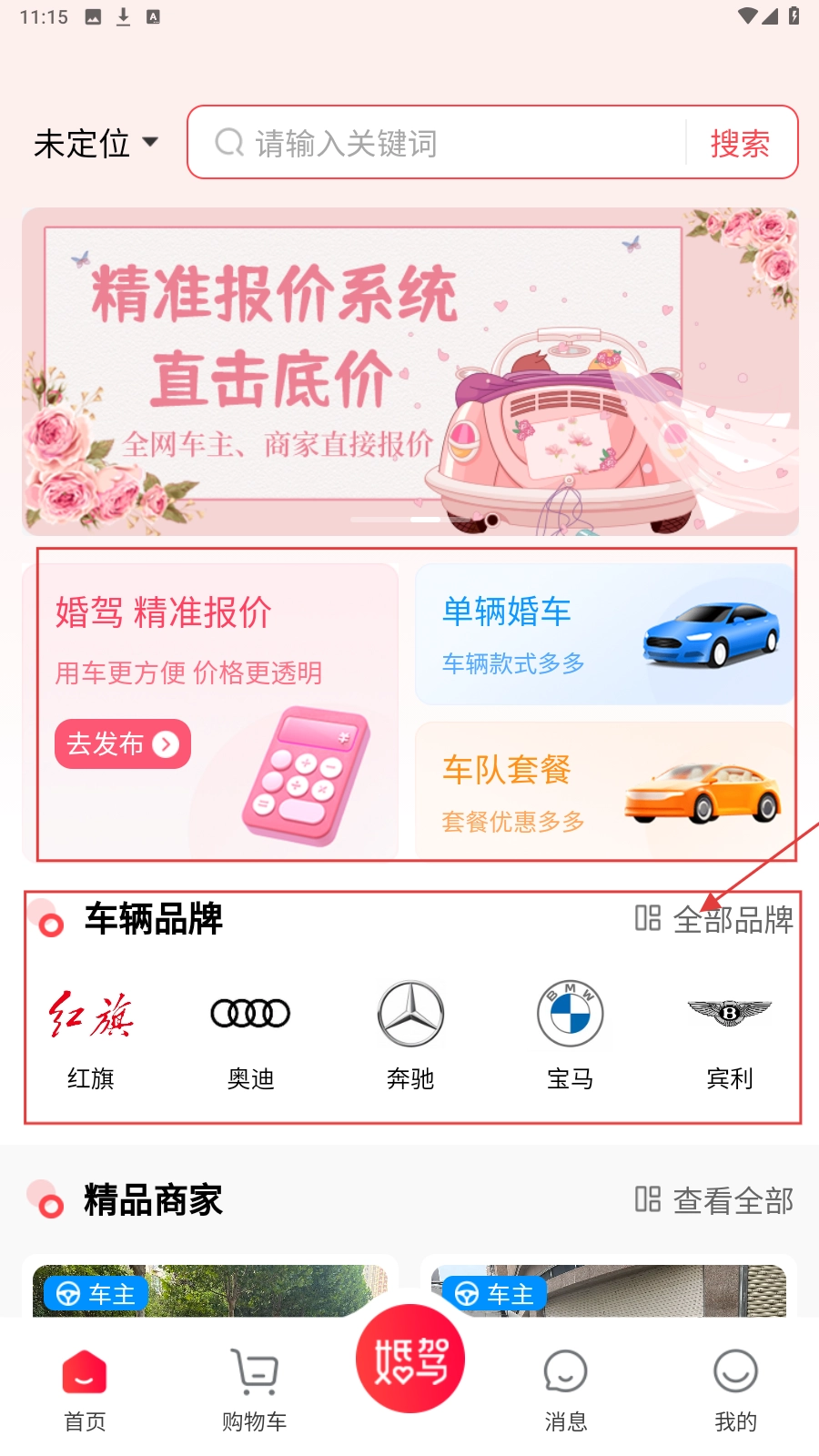Select the 红旗 brand
The height and width of the screenshot is (1456, 819).
click(90, 1037)
